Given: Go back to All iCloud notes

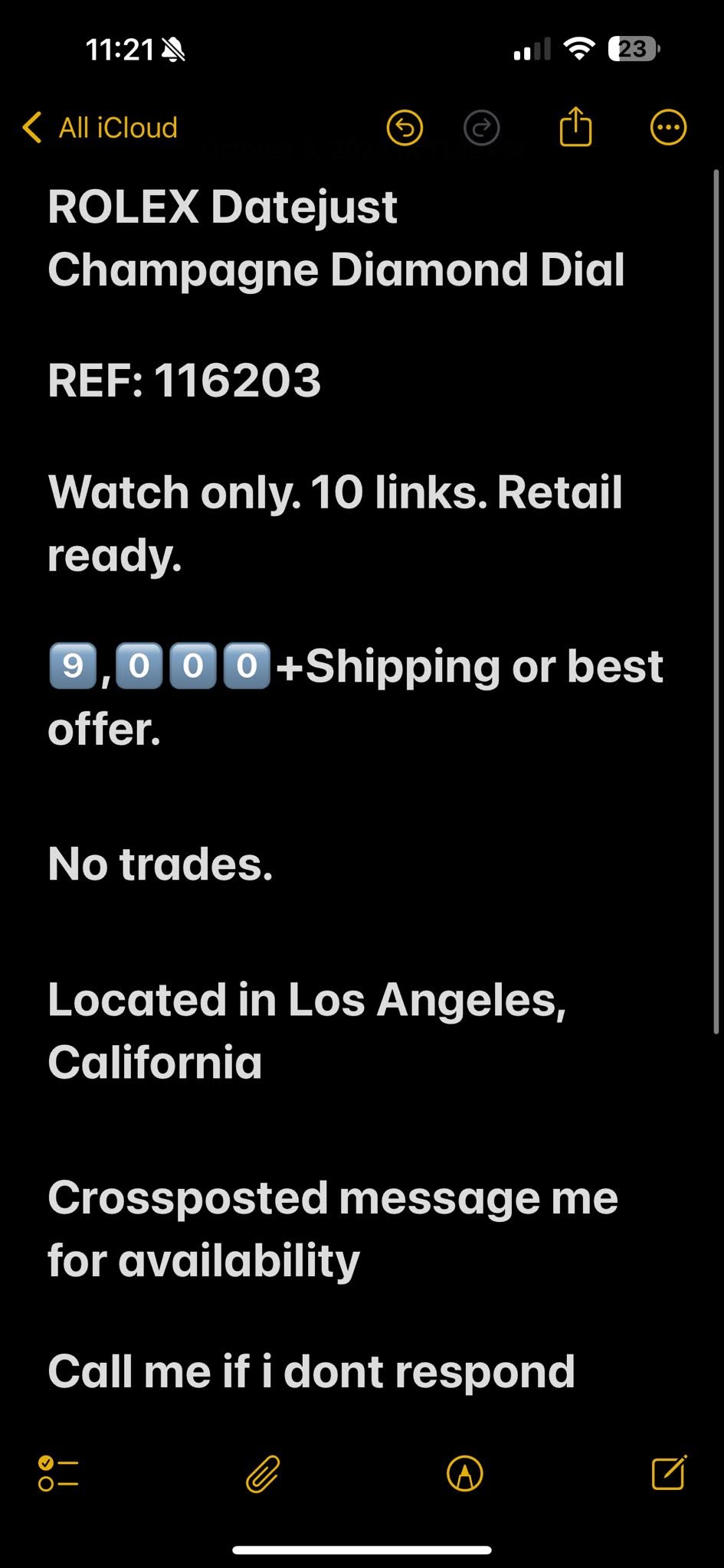Looking at the screenshot, I should [x=100, y=128].
